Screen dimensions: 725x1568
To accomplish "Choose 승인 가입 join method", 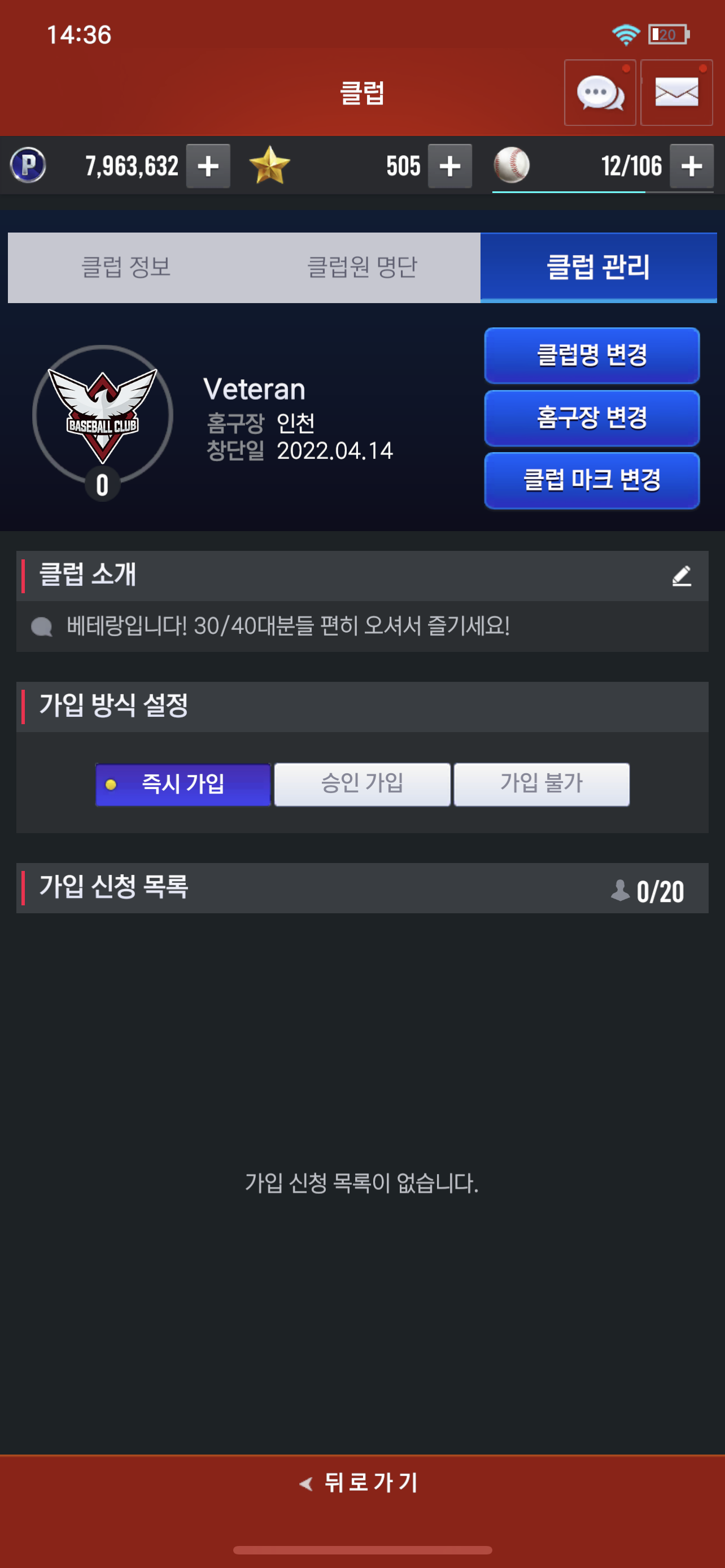I will [x=362, y=784].
